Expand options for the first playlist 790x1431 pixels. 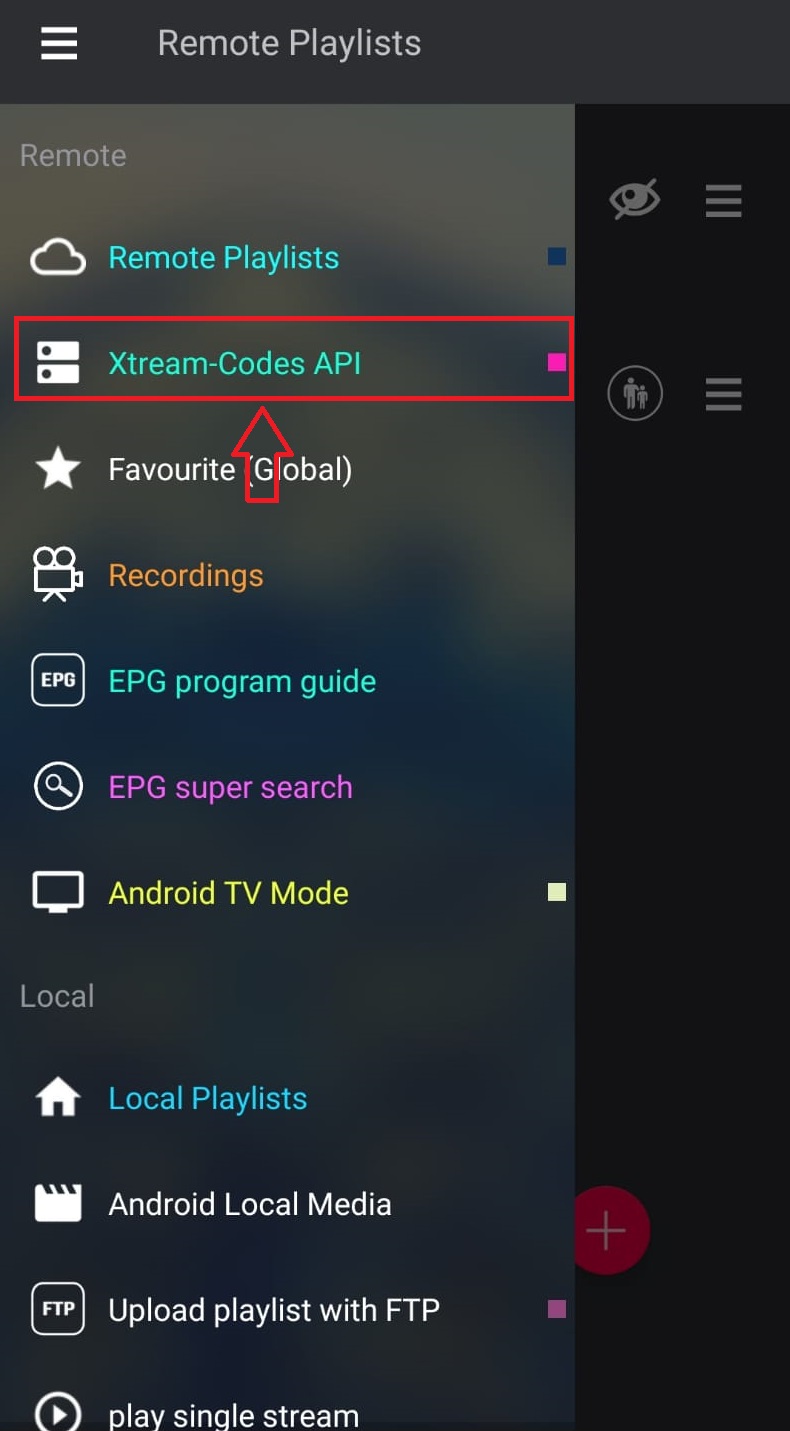(723, 200)
